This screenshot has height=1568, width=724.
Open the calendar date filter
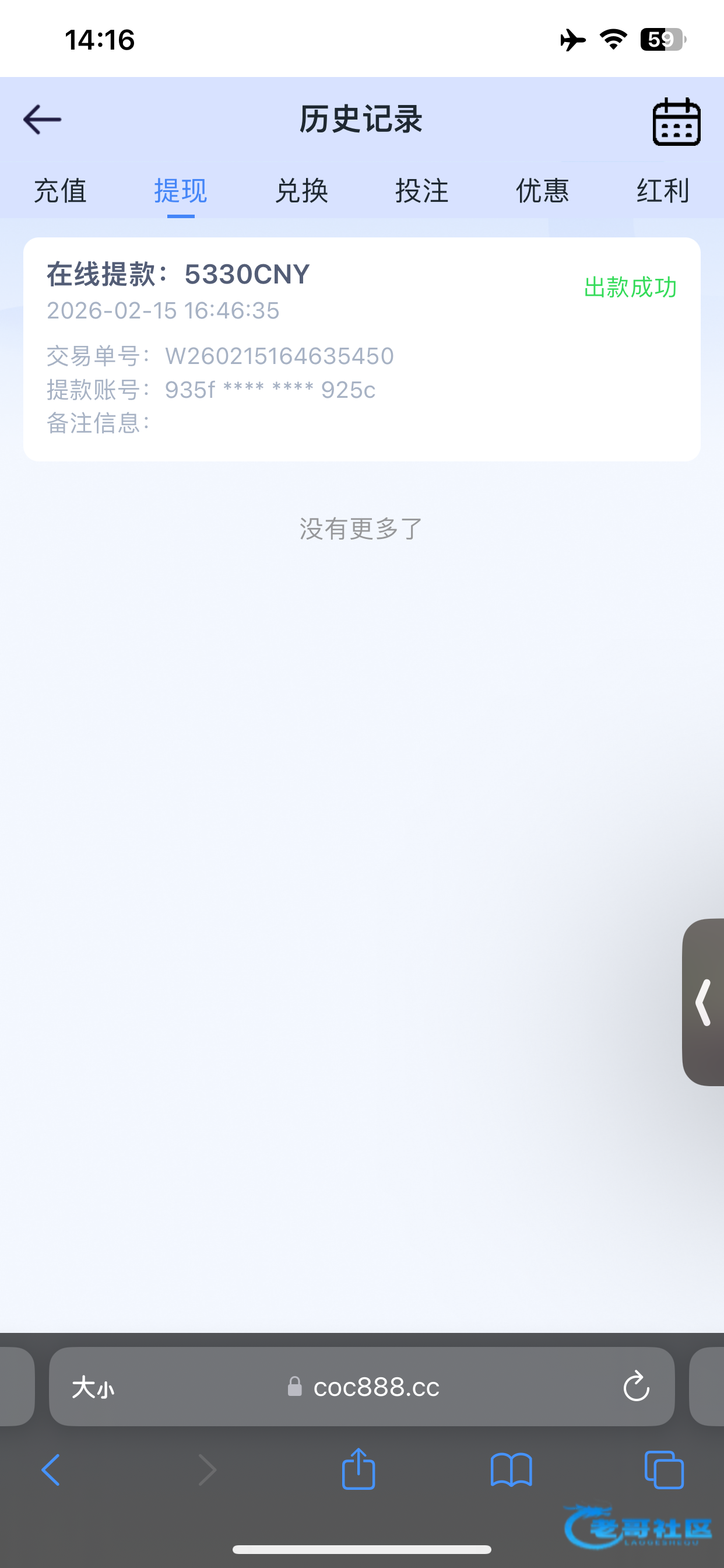coord(676,122)
